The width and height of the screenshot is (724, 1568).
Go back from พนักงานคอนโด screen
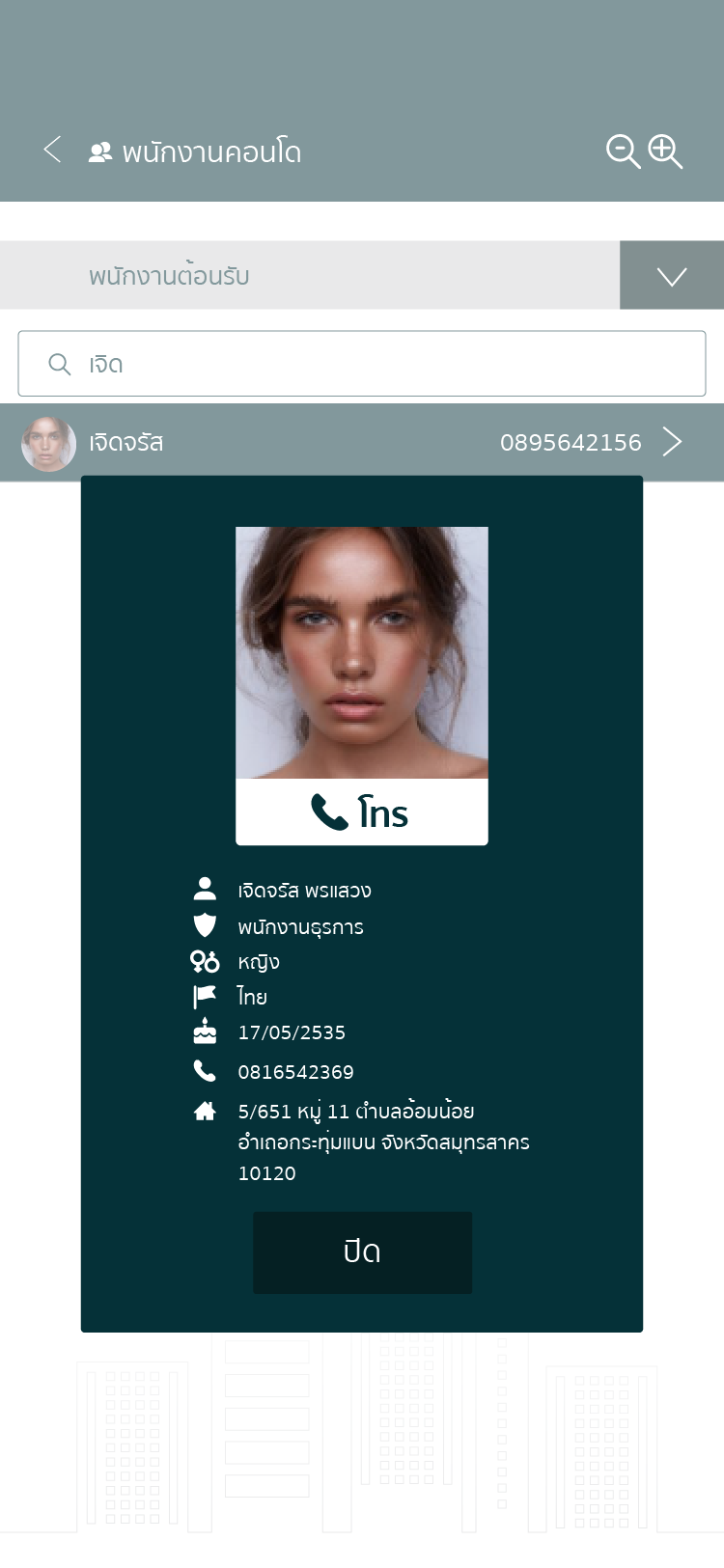coord(53,151)
